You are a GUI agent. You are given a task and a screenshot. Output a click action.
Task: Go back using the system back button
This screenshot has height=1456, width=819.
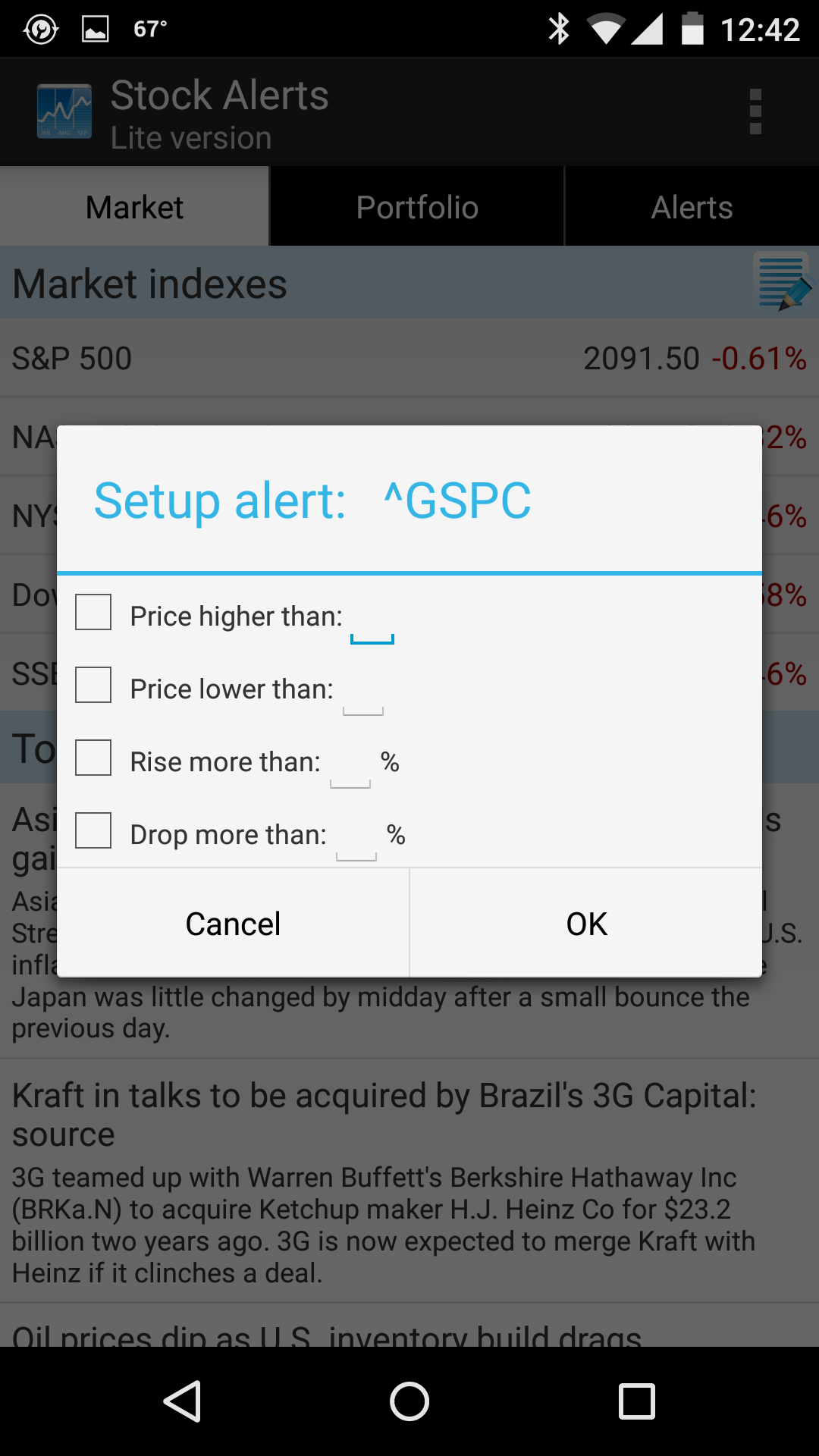click(x=183, y=1401)
